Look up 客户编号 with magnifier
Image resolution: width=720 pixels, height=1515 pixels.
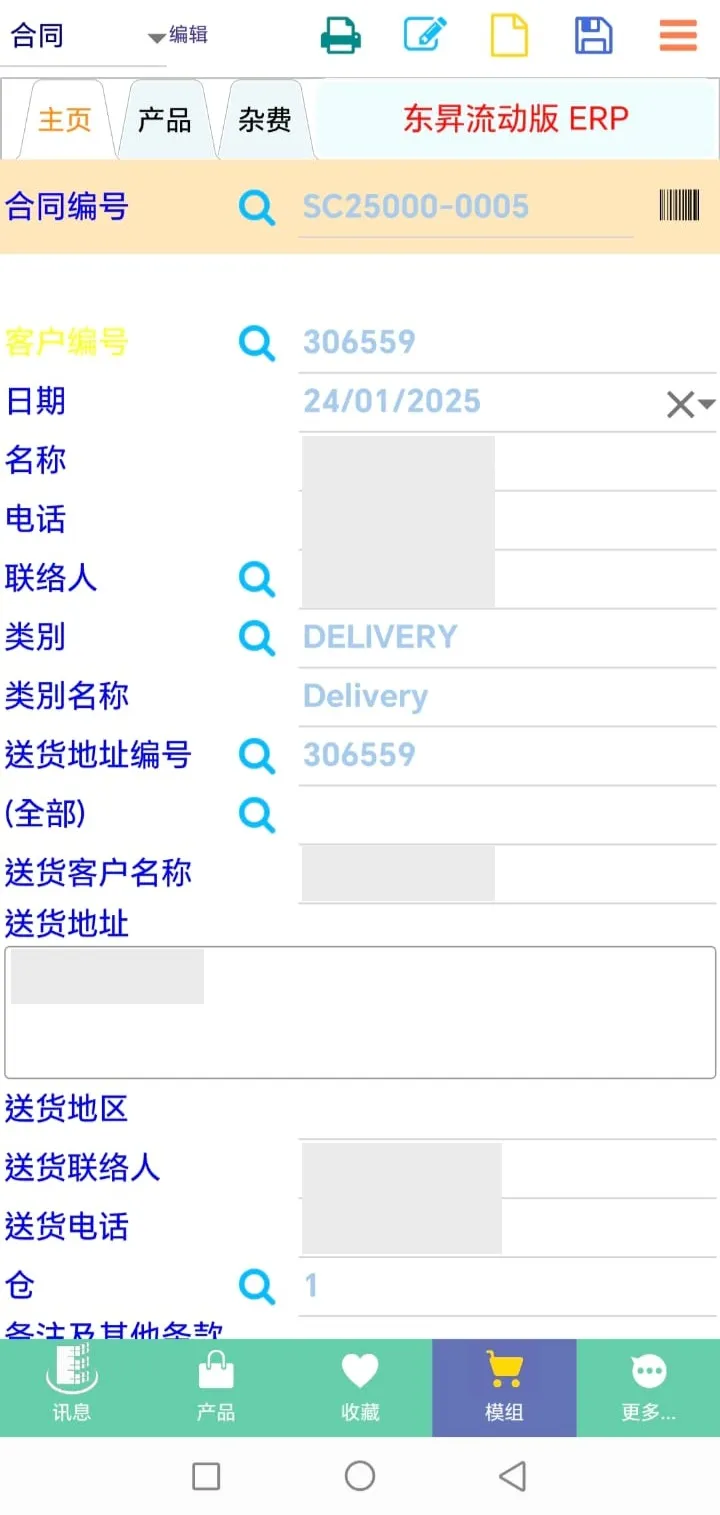257,343
